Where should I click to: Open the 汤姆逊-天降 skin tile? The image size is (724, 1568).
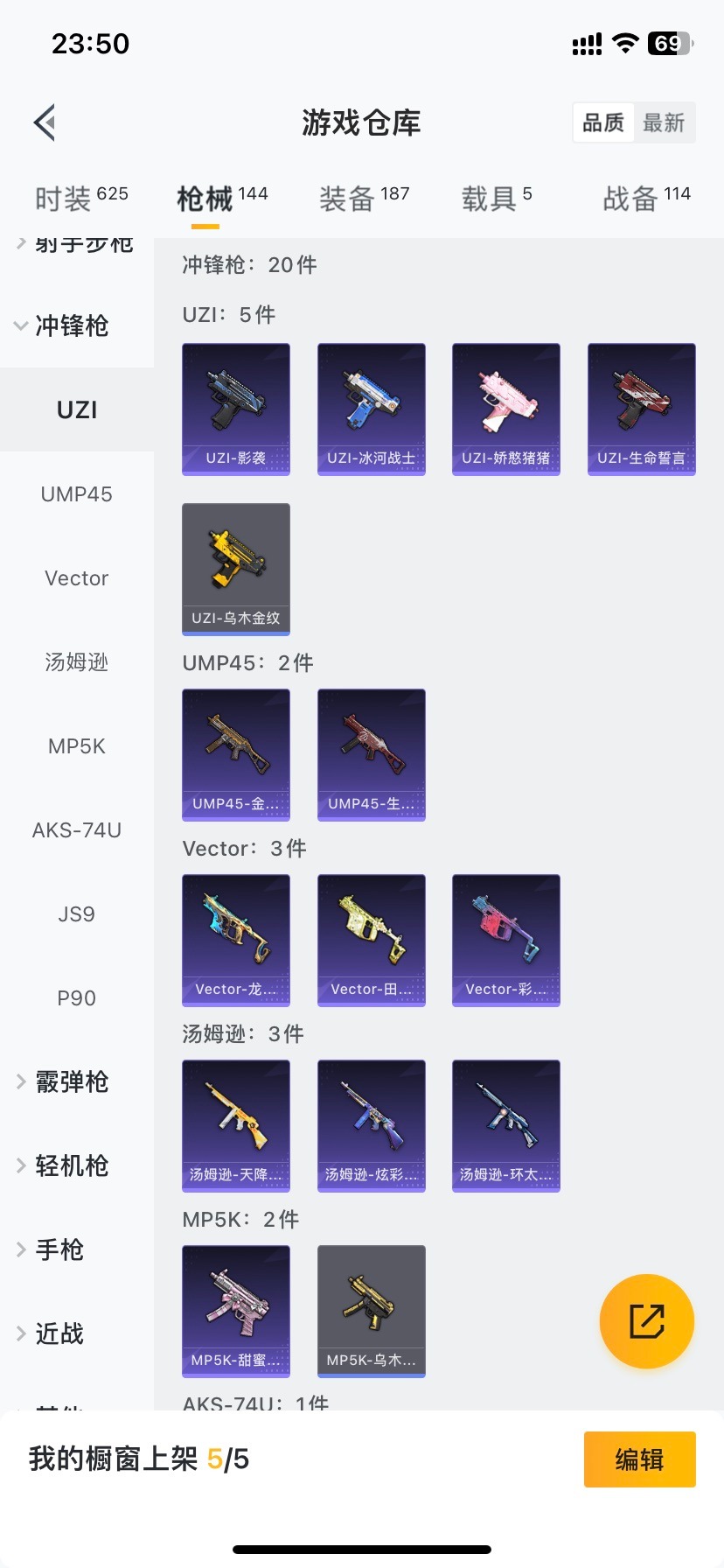click(236, 1125)
